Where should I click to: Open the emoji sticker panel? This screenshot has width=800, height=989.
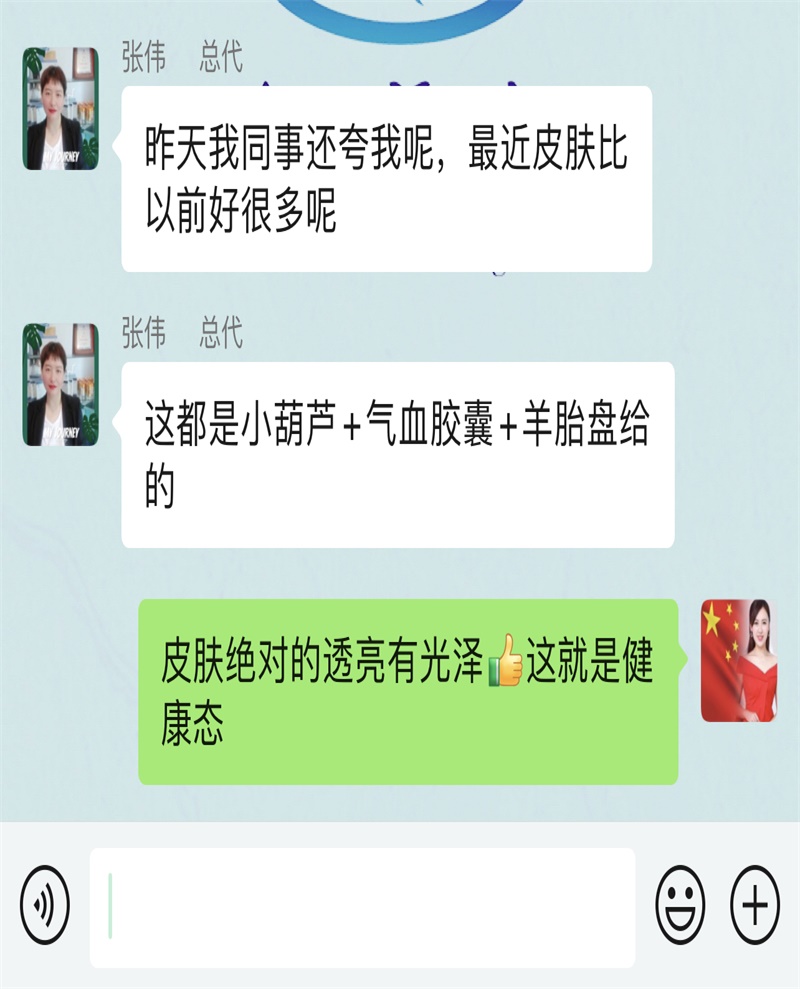click(x=680, y=905)
